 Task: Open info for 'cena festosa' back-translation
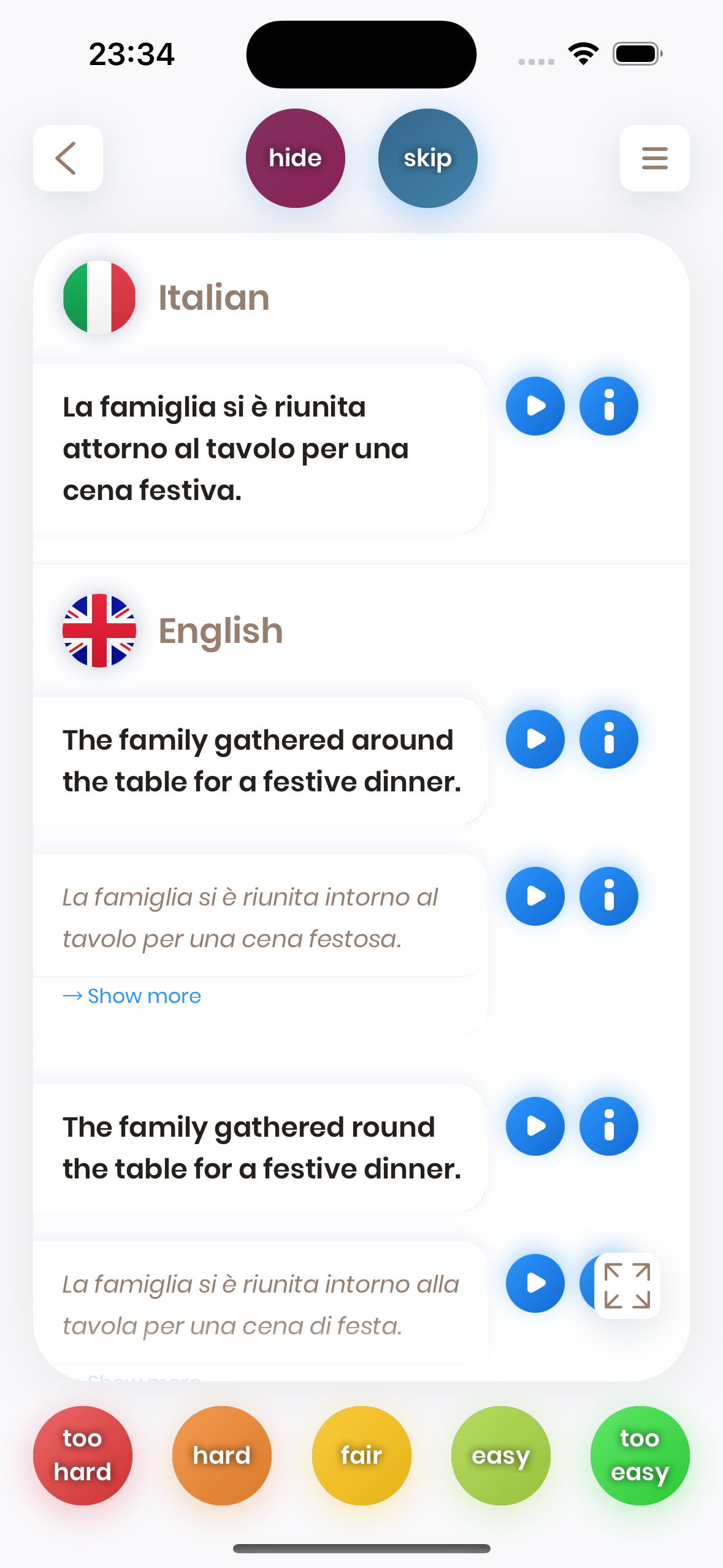click(x=608, y=896)
